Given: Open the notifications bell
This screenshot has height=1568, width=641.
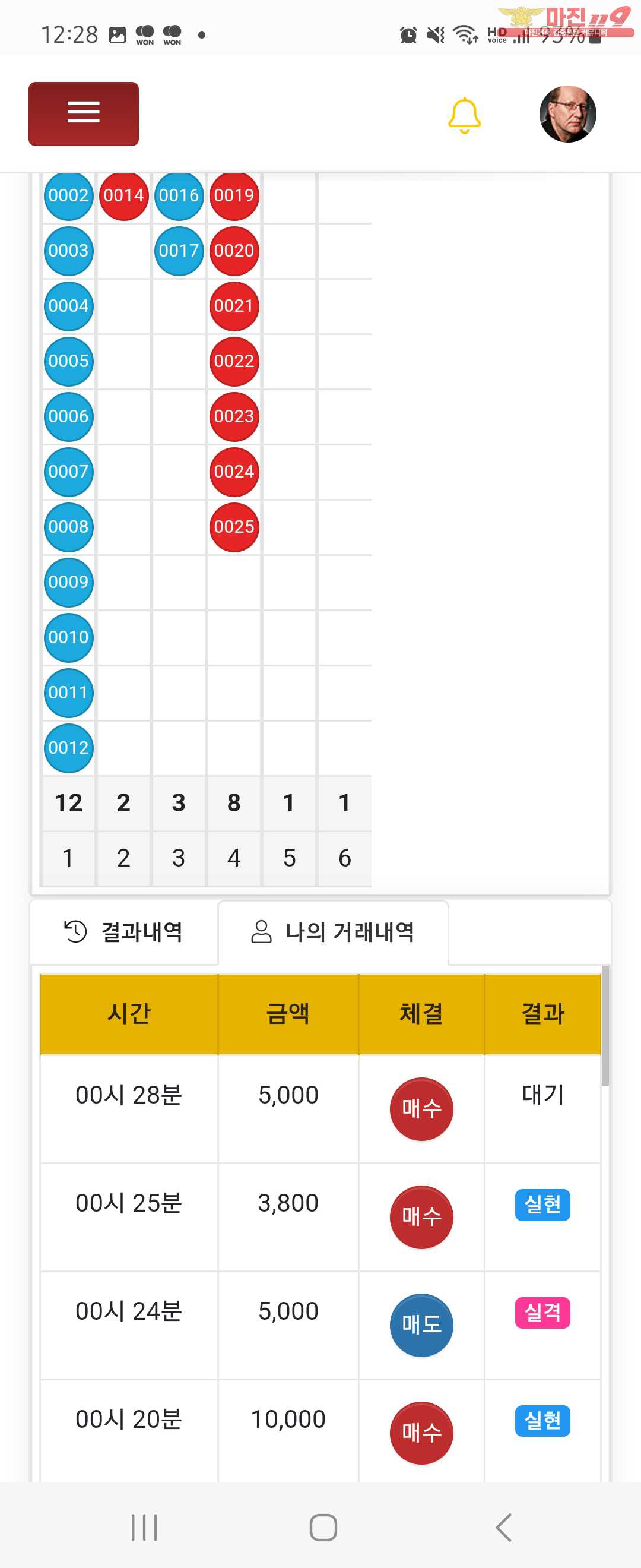Looking at the screenshot, I should click(464, 115).
